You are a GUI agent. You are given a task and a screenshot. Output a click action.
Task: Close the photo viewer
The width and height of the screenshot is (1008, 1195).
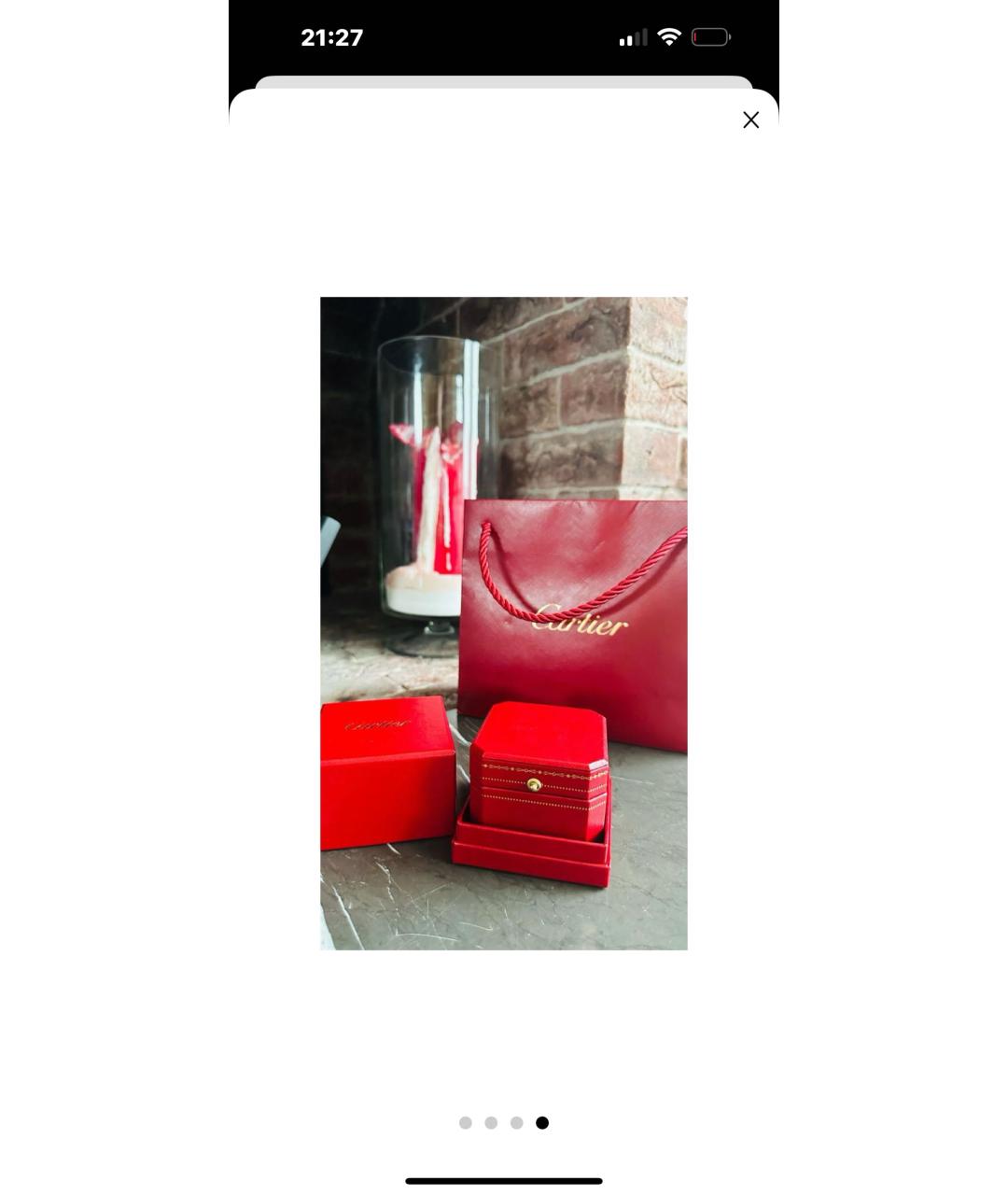(x=750, y=119)
